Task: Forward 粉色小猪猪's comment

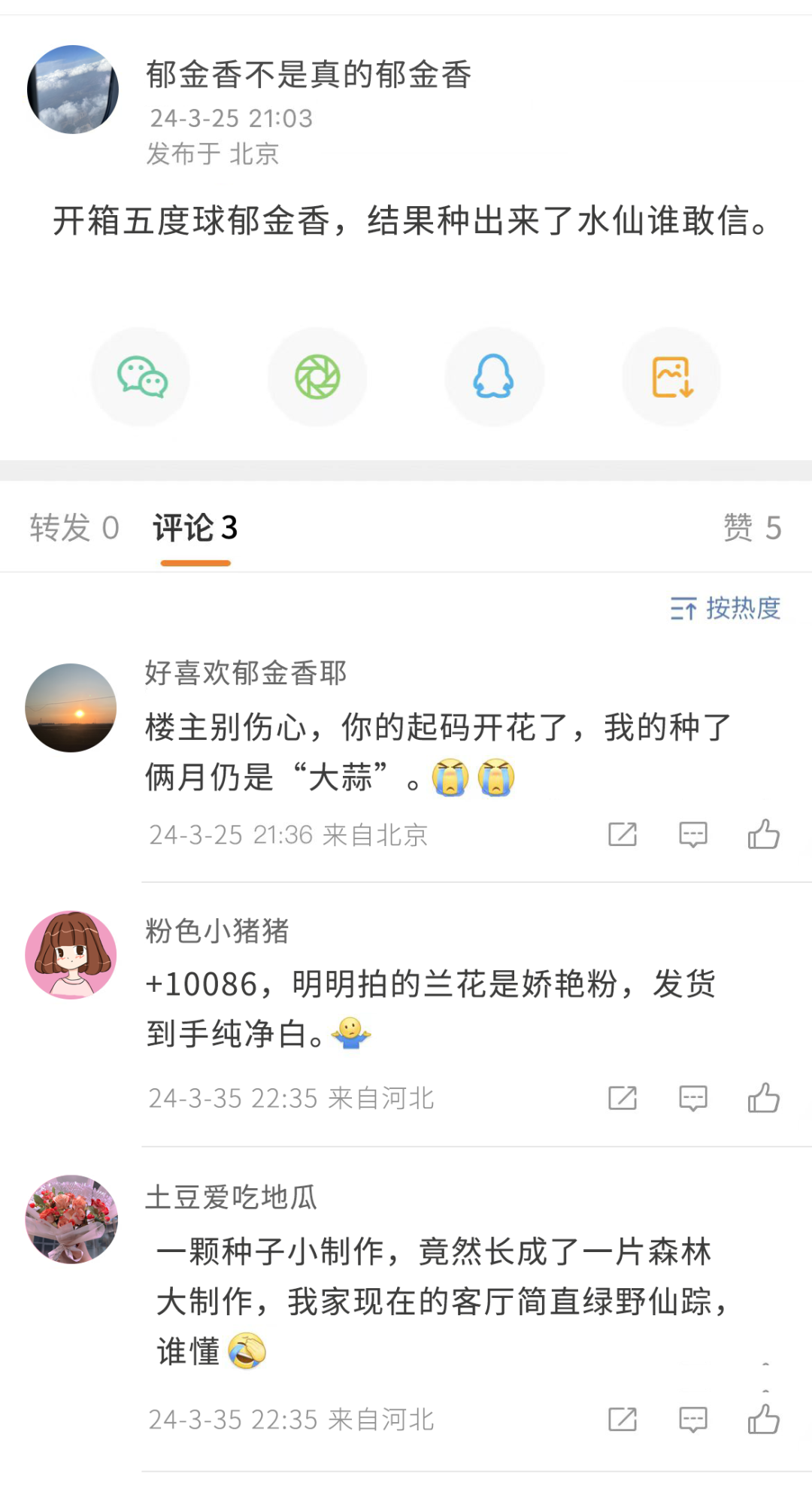Action: pos(623,1098)
